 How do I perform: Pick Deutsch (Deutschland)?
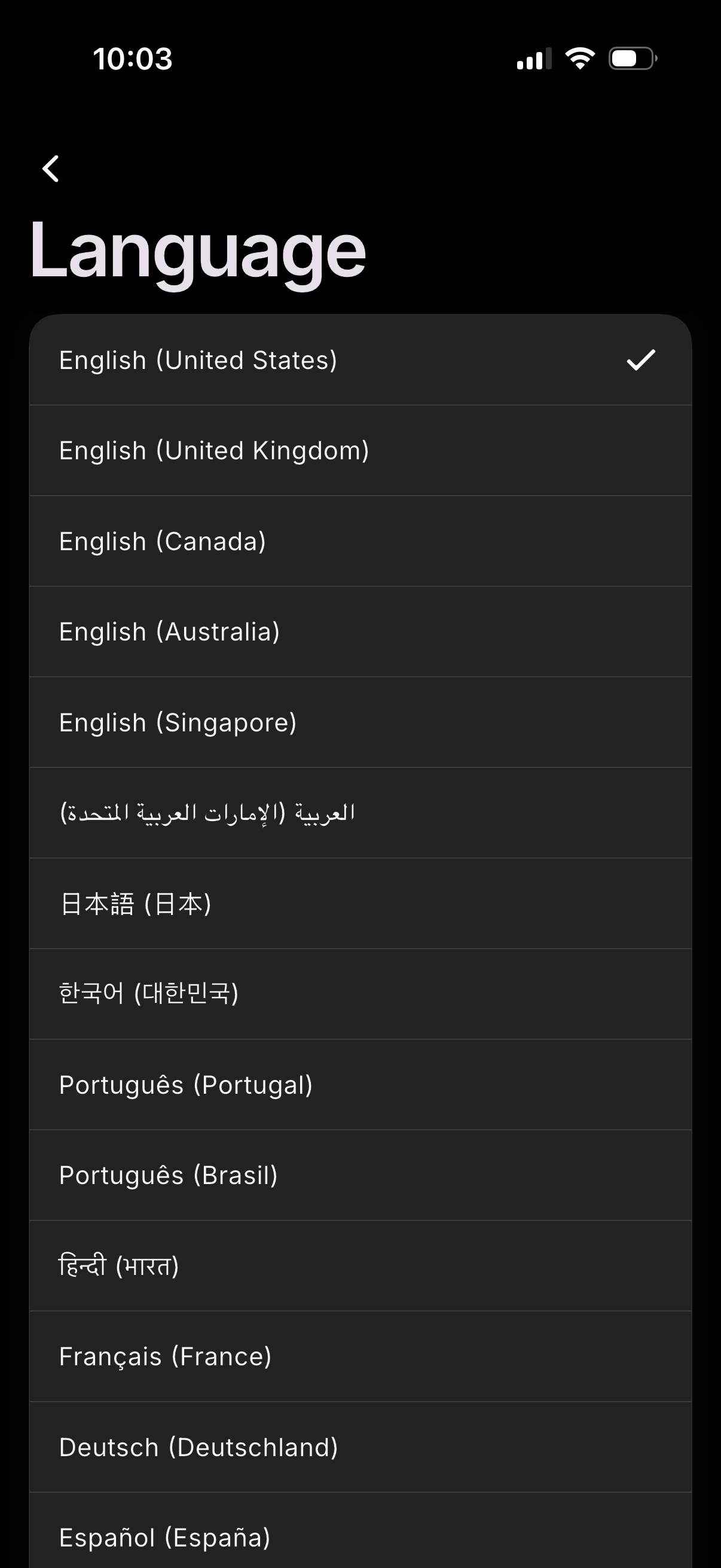pos(359,1447)
